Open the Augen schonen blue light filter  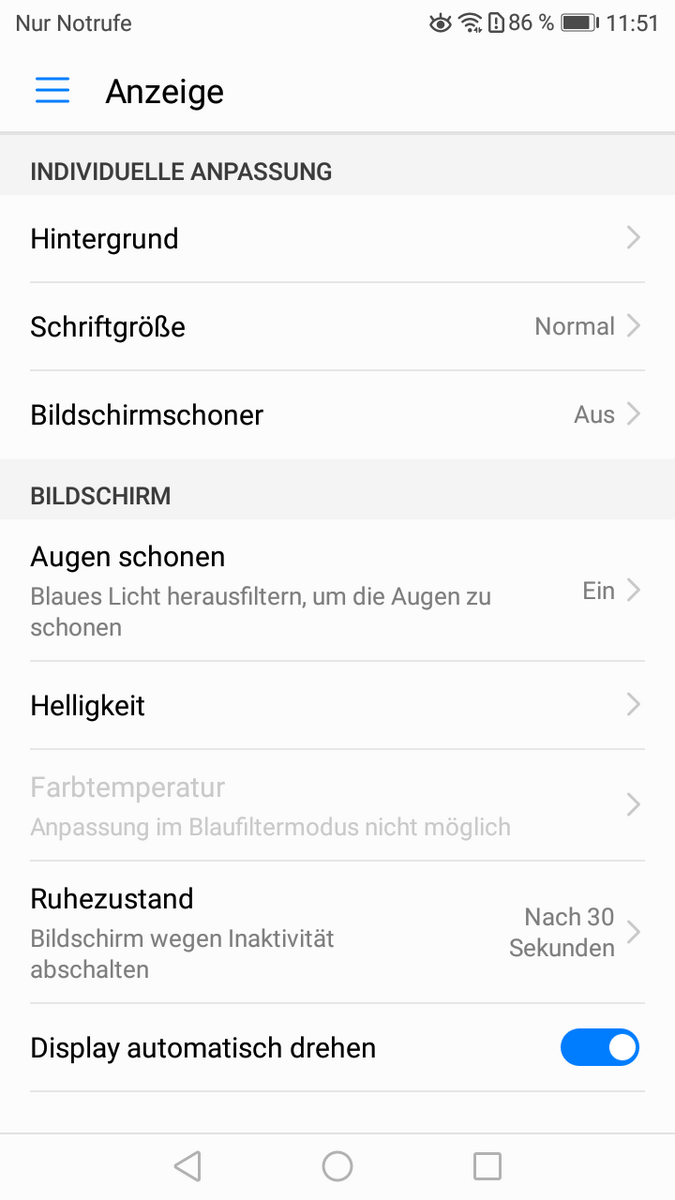click(336, 590)
